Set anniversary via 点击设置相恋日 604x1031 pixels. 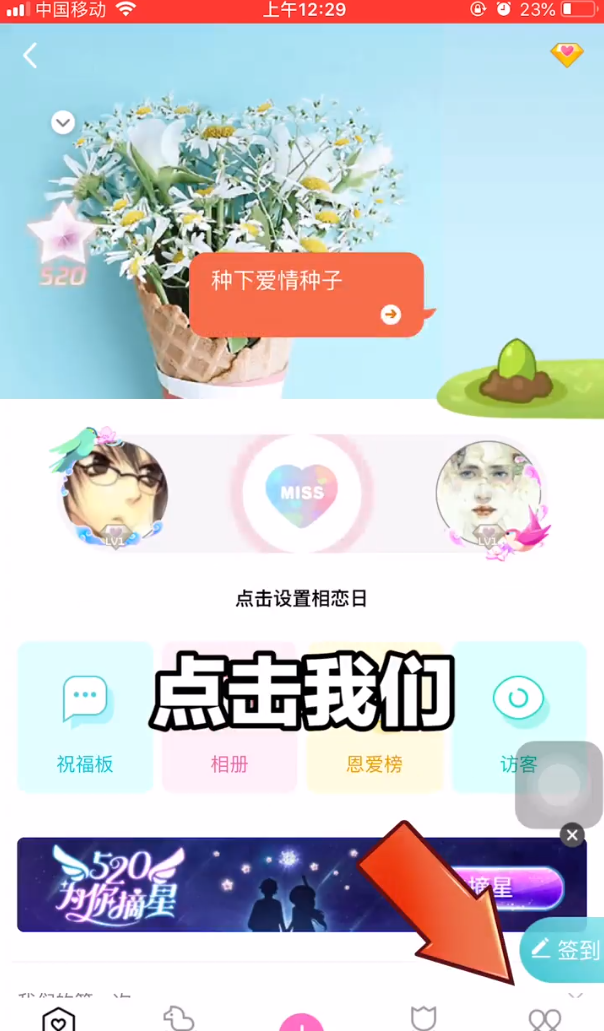[302, 599]
